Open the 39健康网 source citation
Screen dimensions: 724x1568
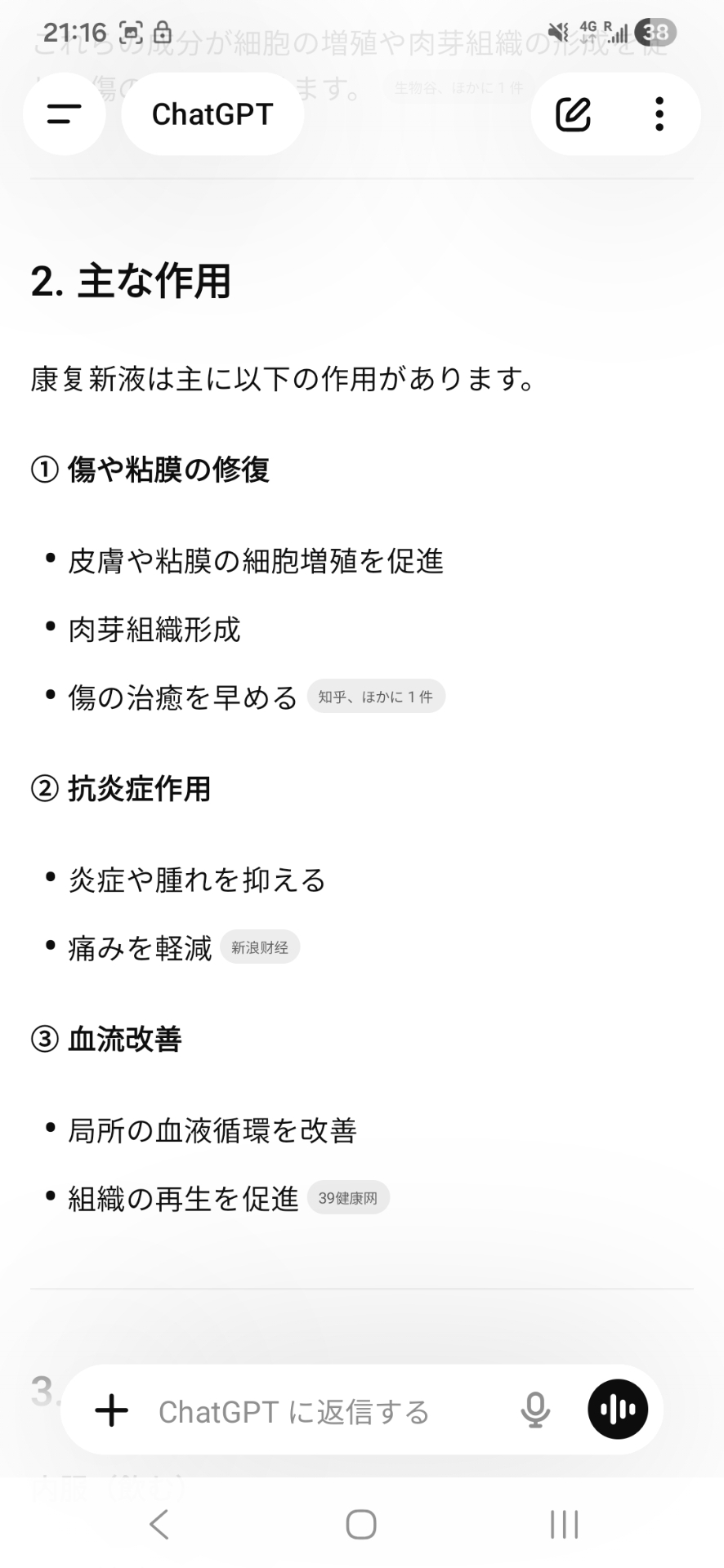click(348, 1198)
